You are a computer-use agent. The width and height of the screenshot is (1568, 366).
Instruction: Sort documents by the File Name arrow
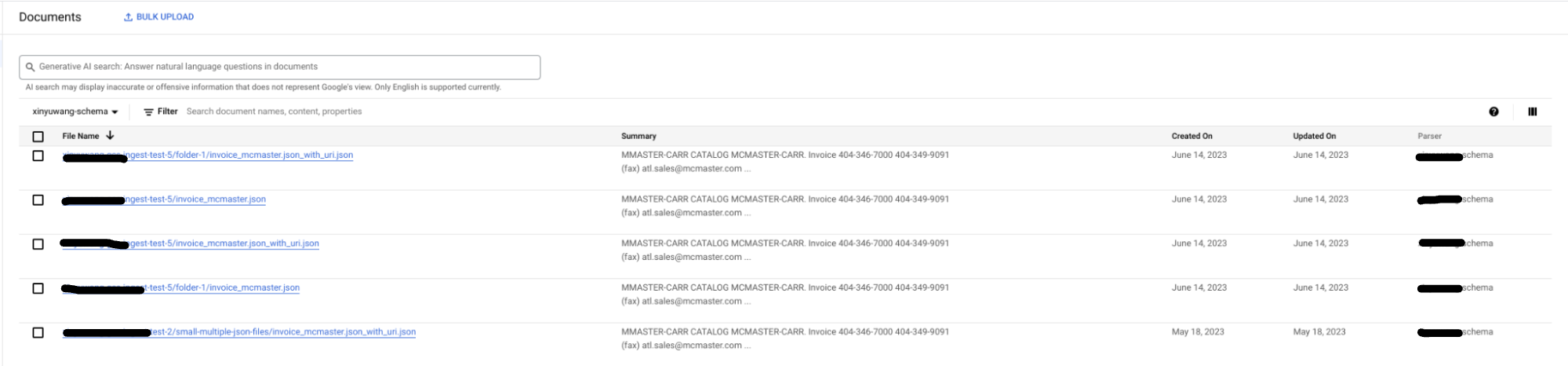tap(110, 136)
